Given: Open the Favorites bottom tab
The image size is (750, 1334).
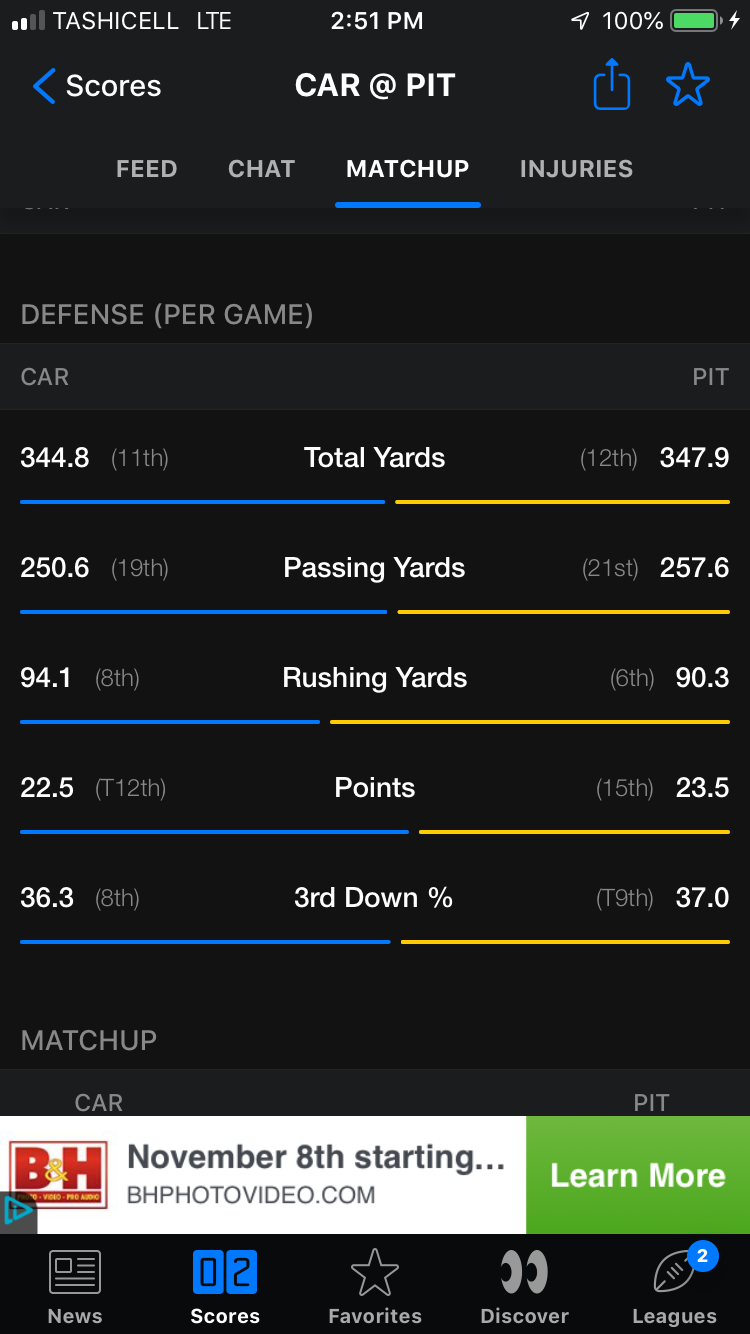Looking at the screenshot, I should tap(375, 1287).
